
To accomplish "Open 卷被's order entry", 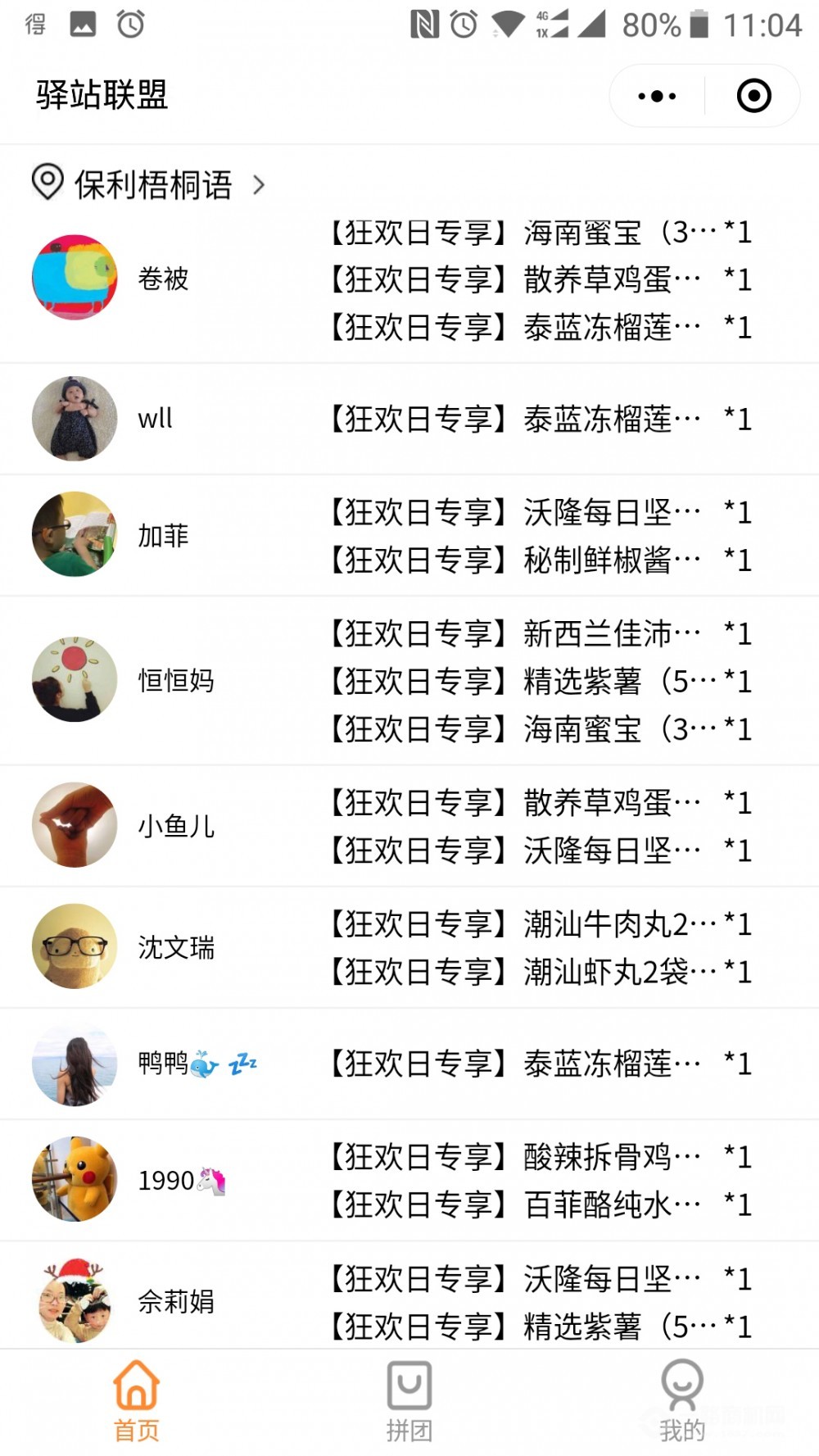I will pos(409,279).
